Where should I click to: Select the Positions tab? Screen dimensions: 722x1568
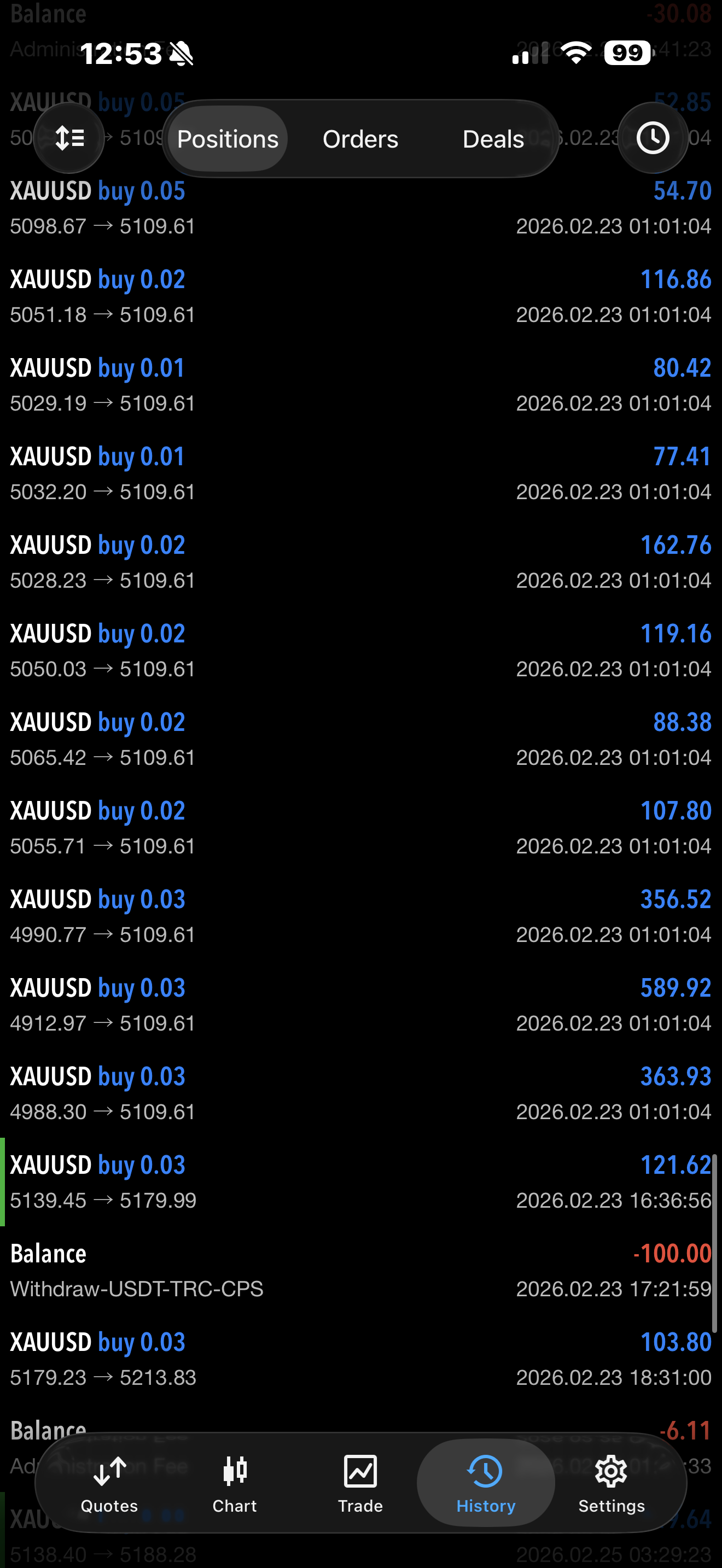pos(228,139)
